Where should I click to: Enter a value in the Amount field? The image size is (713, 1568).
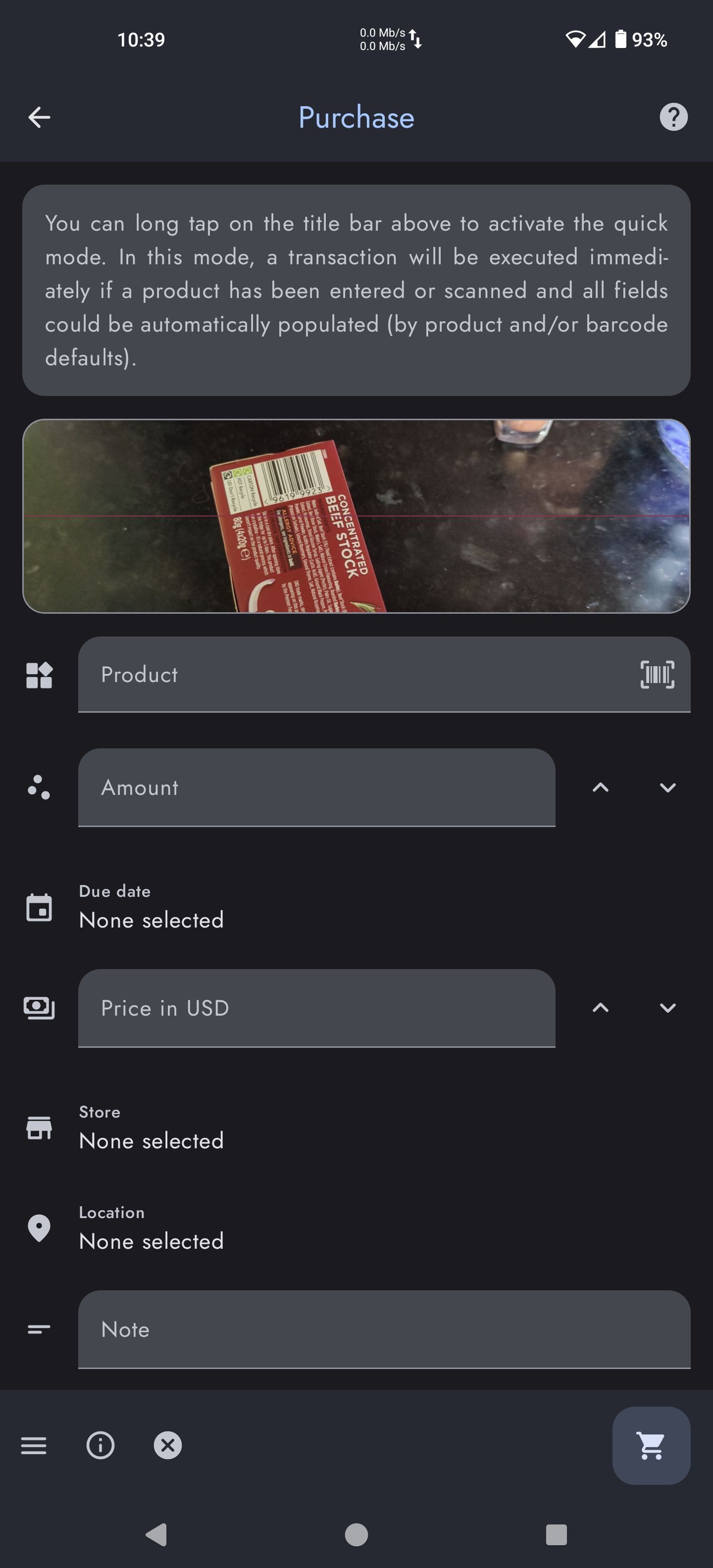pyautogui.click(x=316, y=787)
